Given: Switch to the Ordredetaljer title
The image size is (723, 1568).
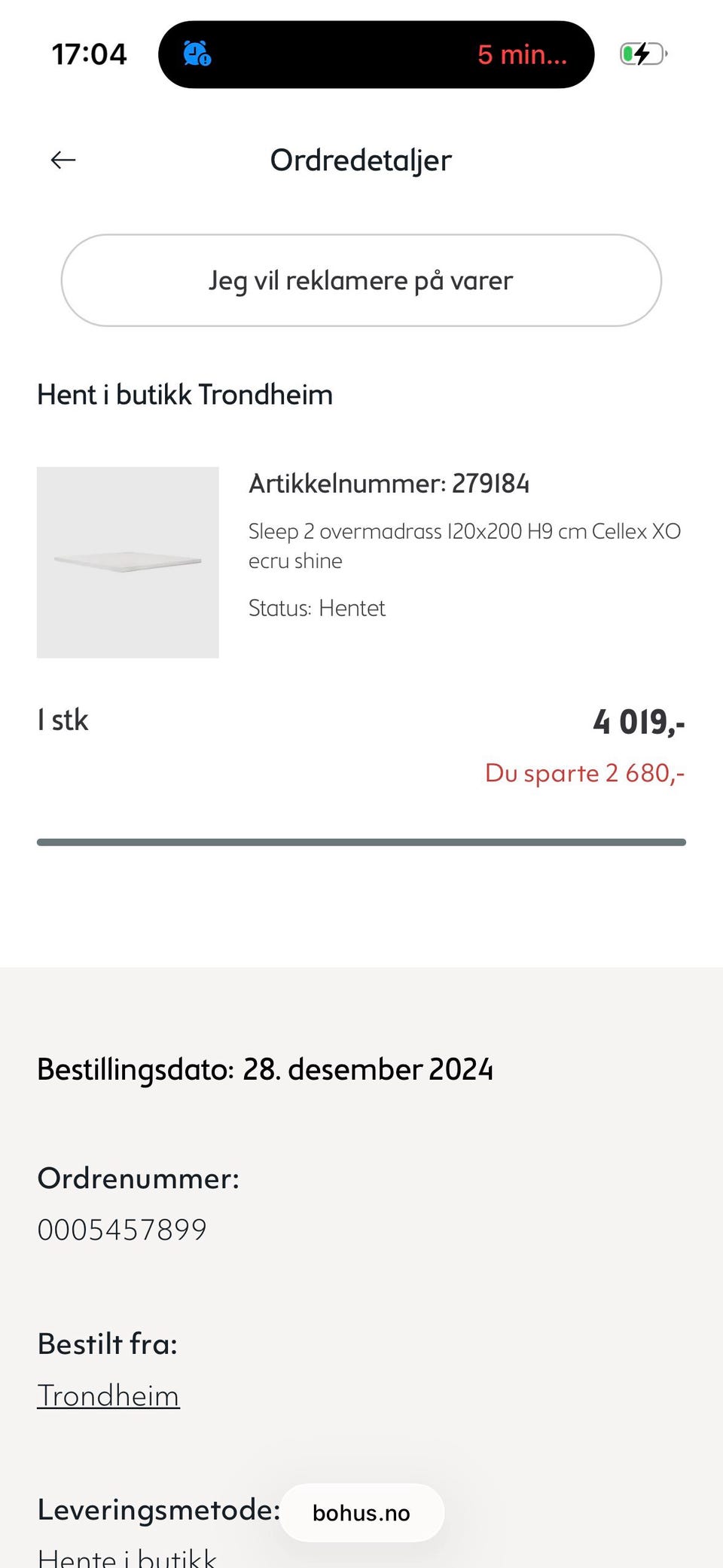Looking at the screenshot, I should 360,160.
